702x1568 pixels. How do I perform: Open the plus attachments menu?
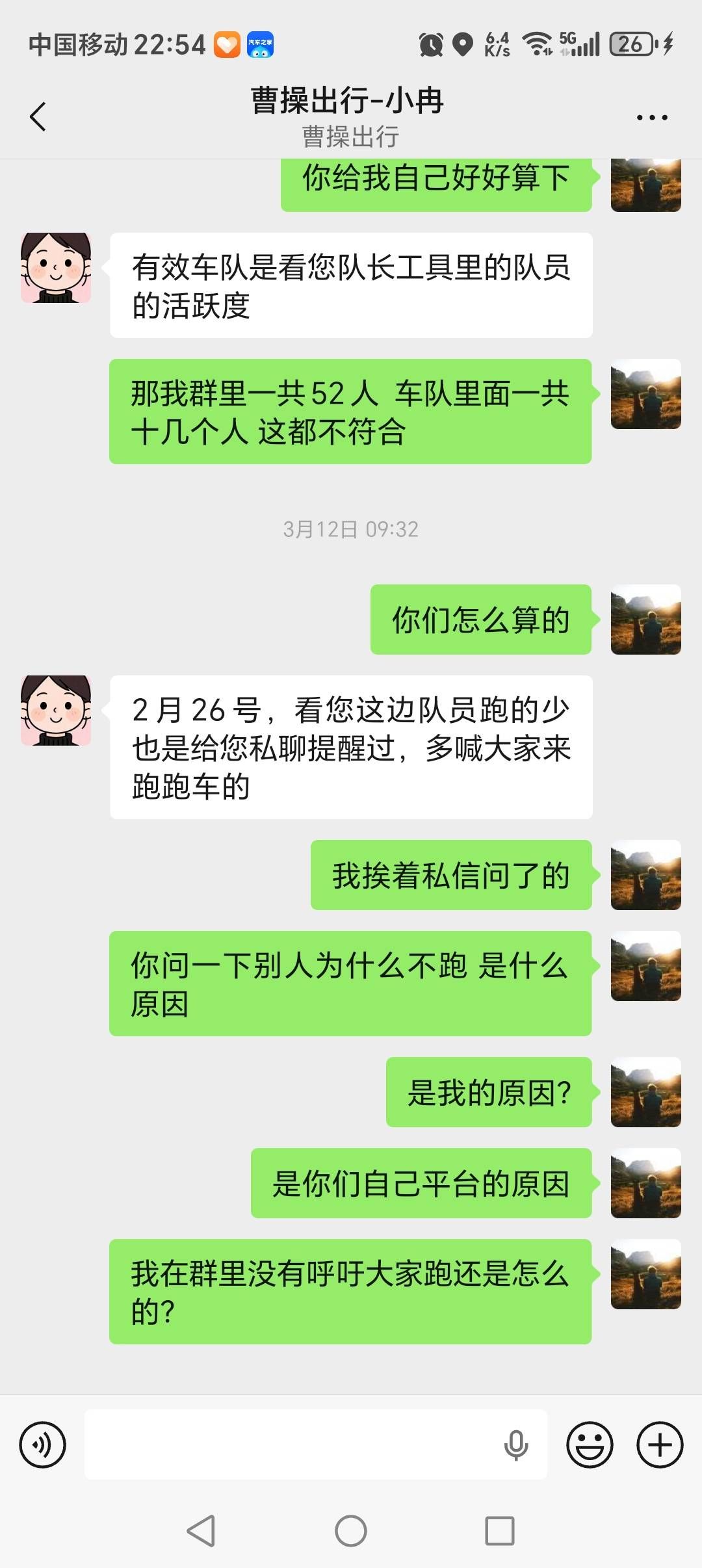pos(660,1445)
